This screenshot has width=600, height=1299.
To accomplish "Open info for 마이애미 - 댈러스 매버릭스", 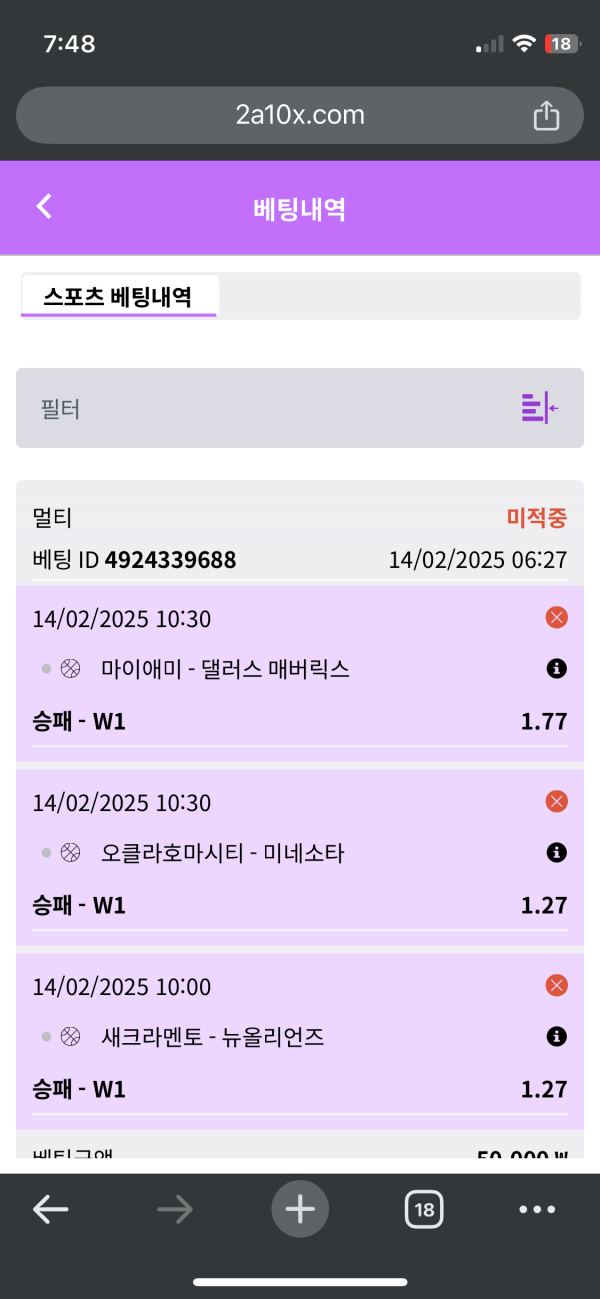I will tap(557, 669).
